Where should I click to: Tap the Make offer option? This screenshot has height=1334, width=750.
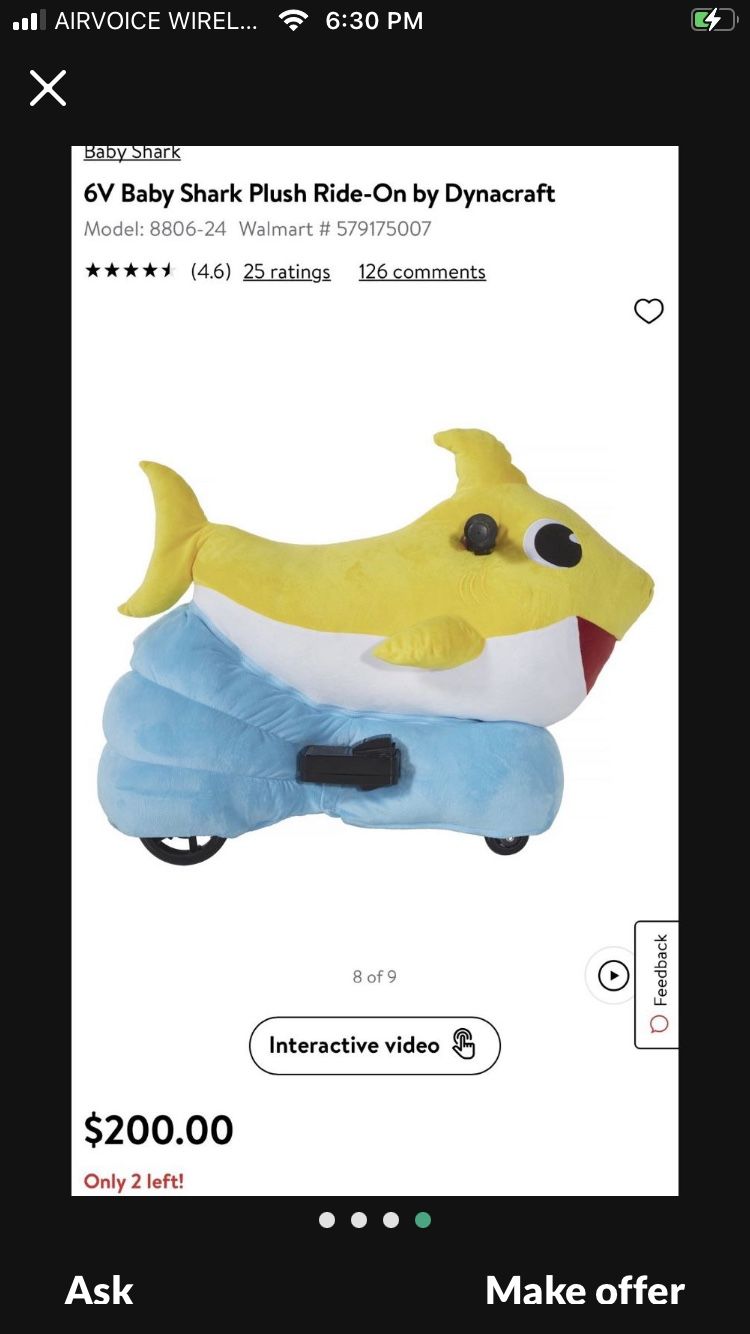pyautogui.click(x=585, y=1290)
